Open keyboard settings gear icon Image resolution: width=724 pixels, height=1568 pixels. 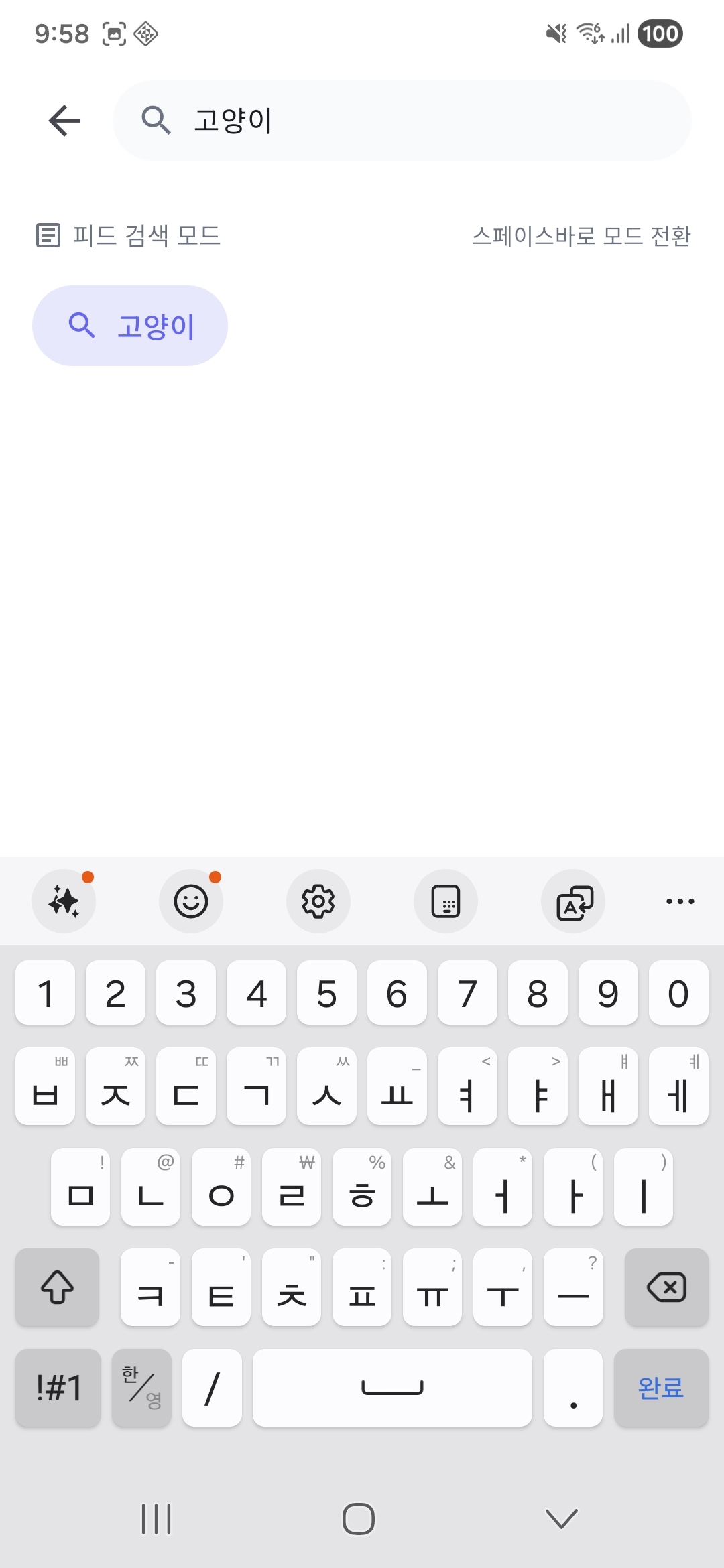click(318, 901)
